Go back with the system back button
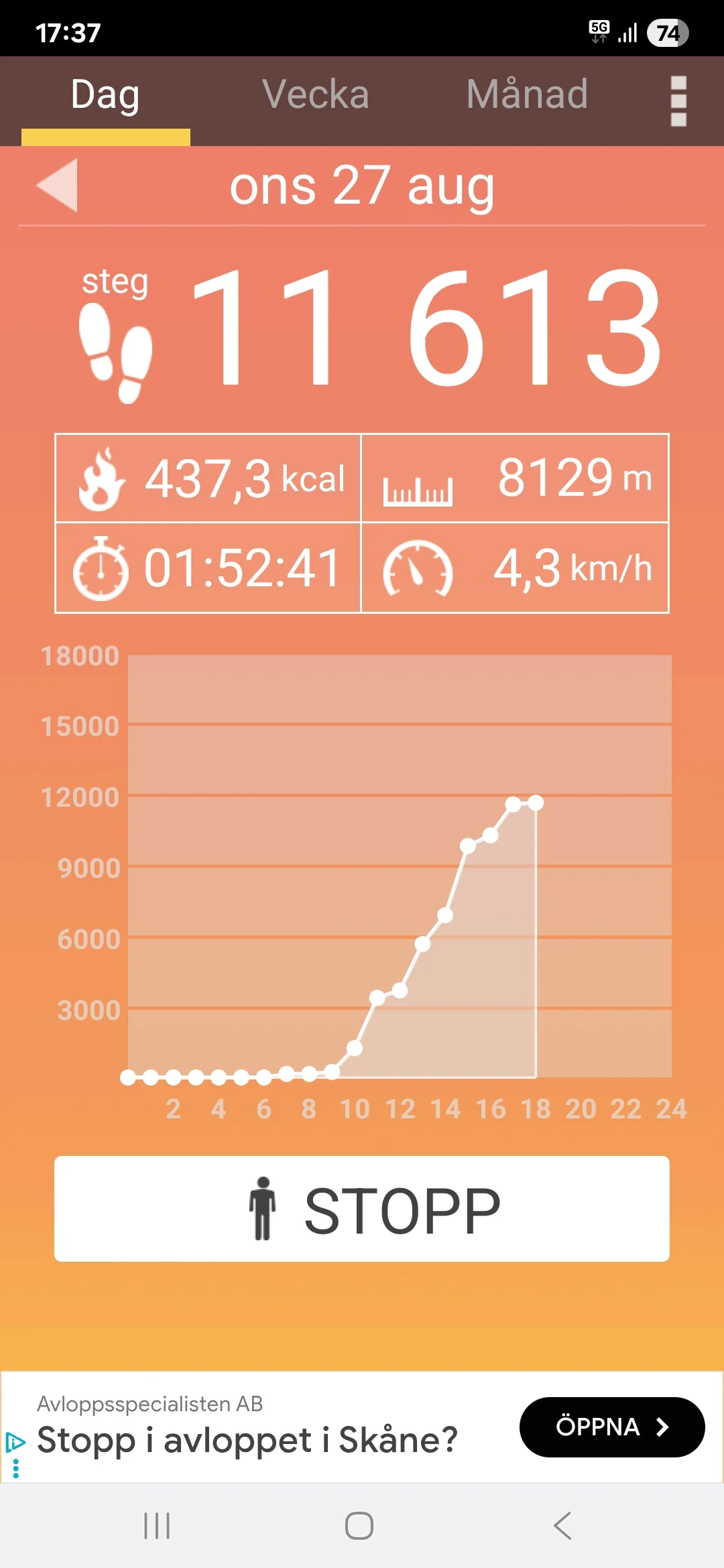The width and height of the screenshot is (724, 1568). [x=562, y=1526]
